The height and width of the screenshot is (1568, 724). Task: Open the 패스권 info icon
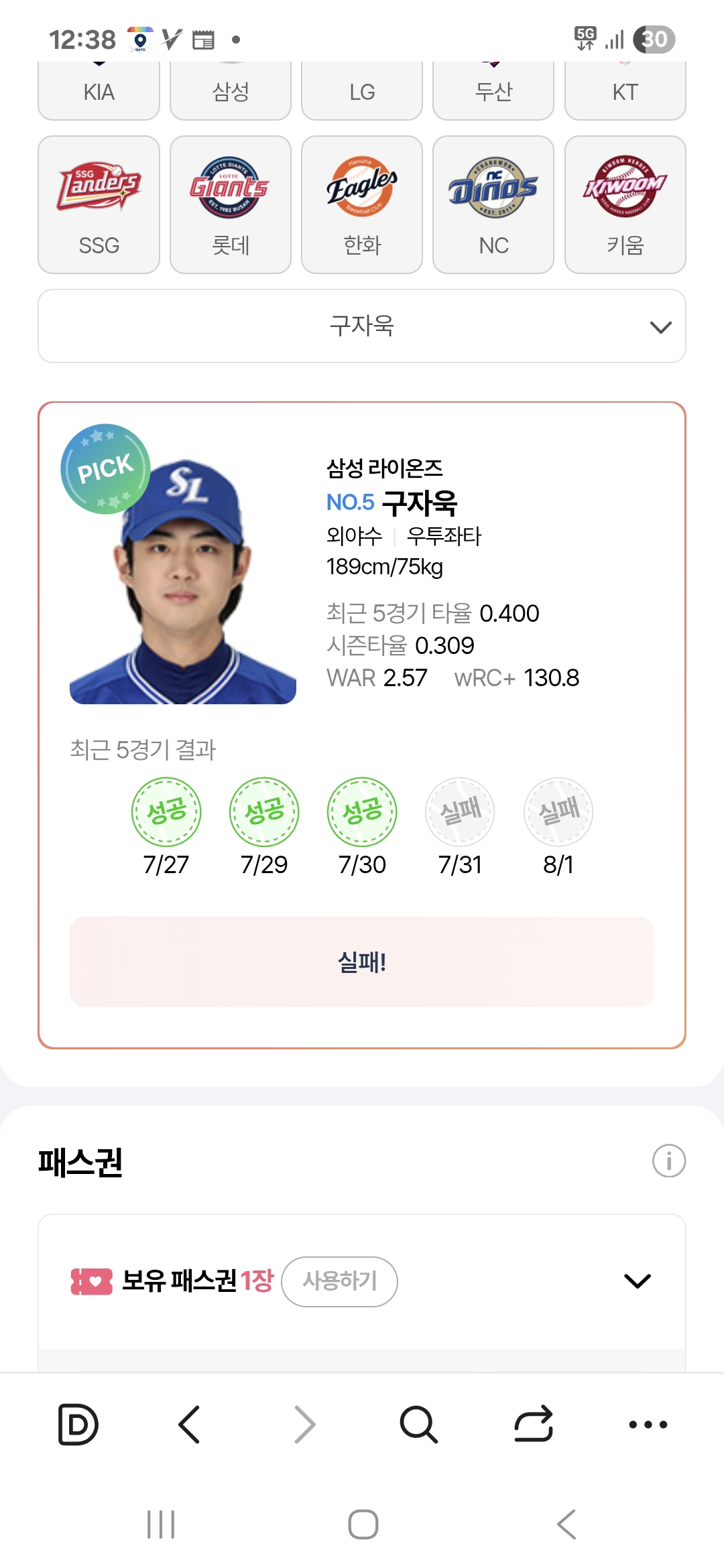[x=669, y=1161]
